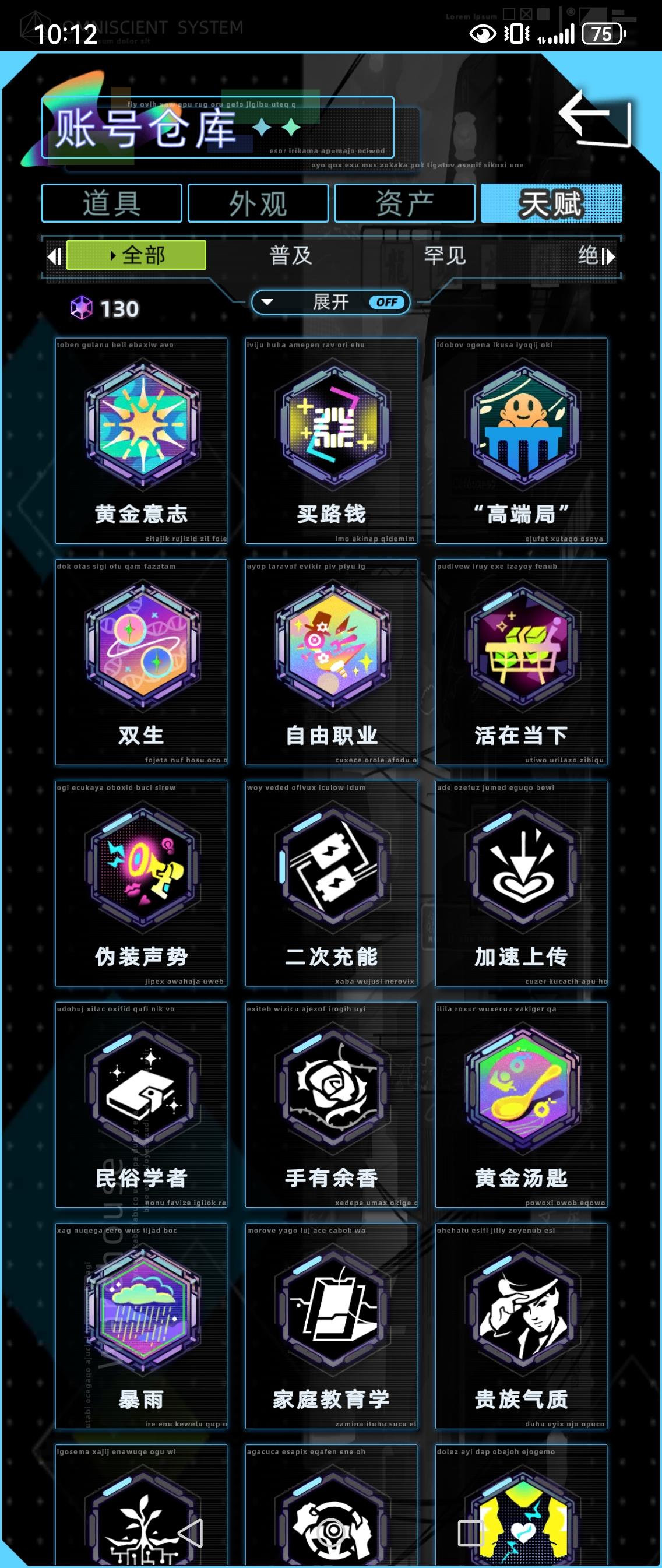Select the 罕见 rarity filter
The image size is (662, 1568).
446,258
